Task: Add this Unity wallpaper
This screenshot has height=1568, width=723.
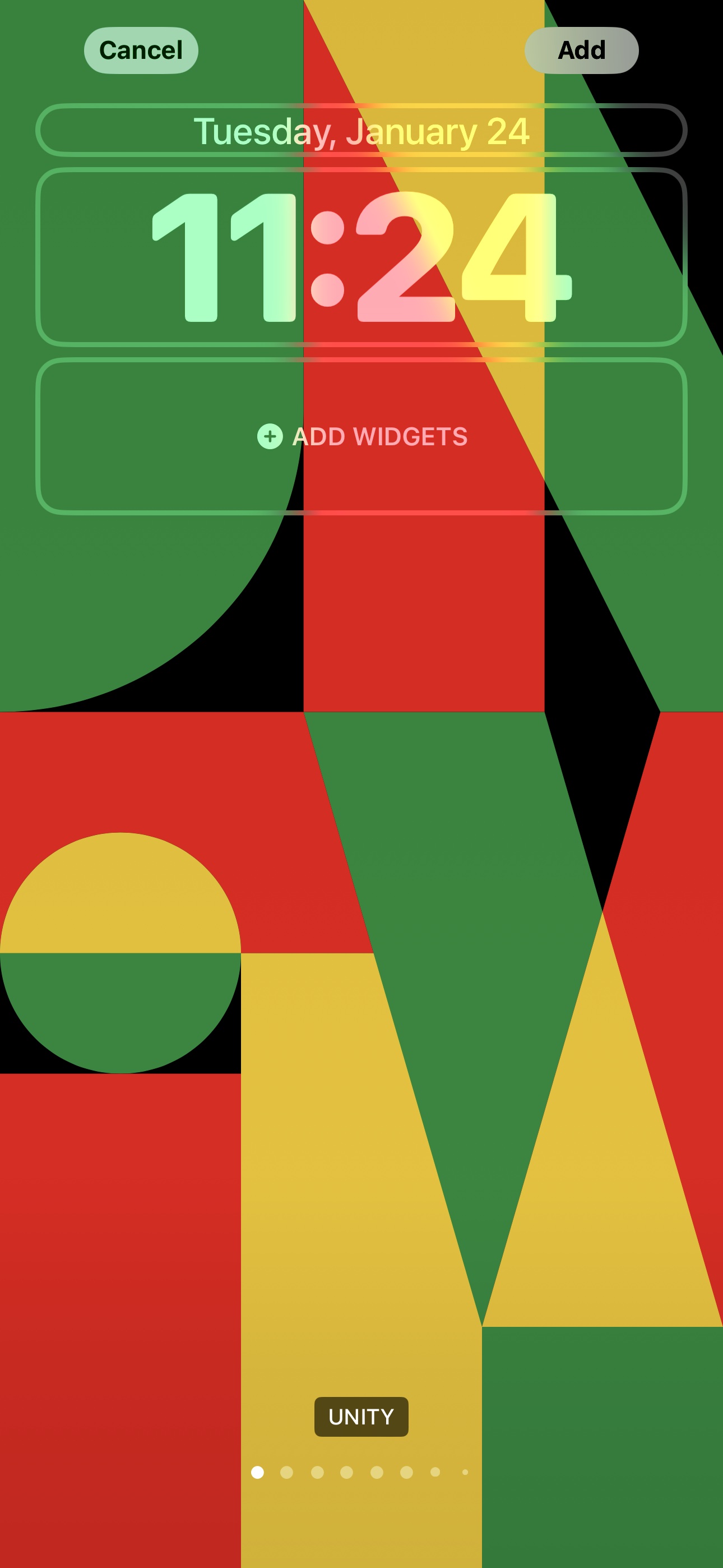Action: pyautogui.click(x=581, y=50)
